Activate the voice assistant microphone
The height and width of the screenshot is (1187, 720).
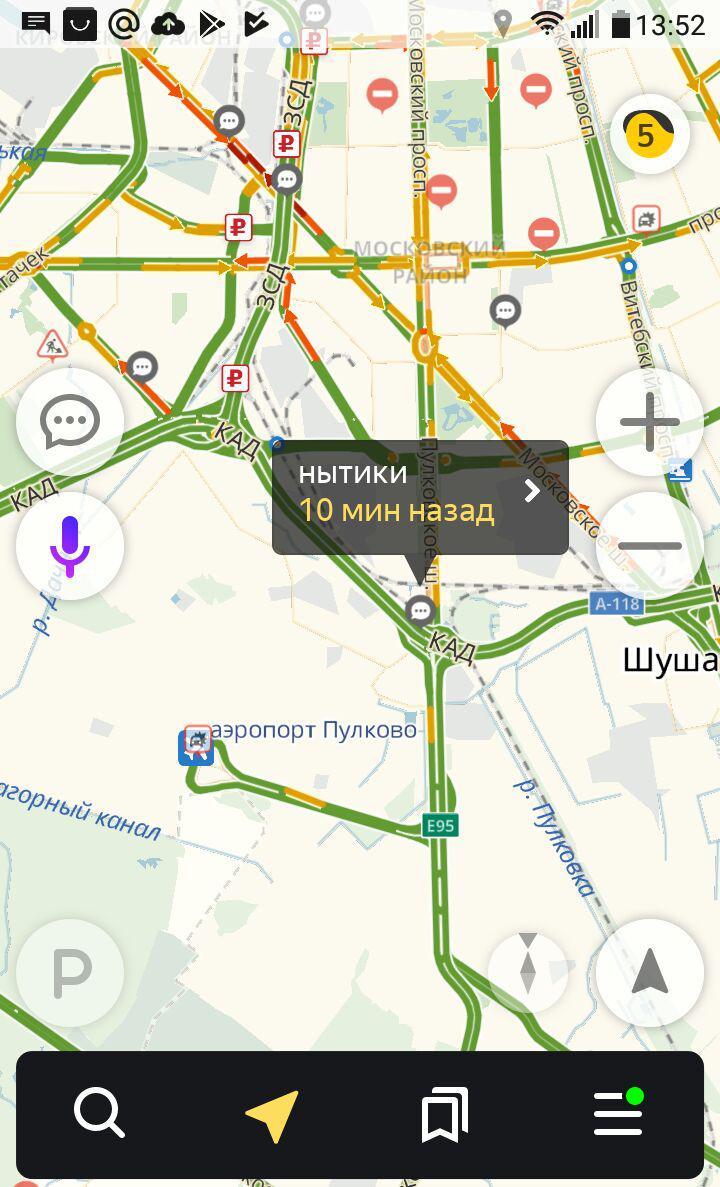click(70, 546)
